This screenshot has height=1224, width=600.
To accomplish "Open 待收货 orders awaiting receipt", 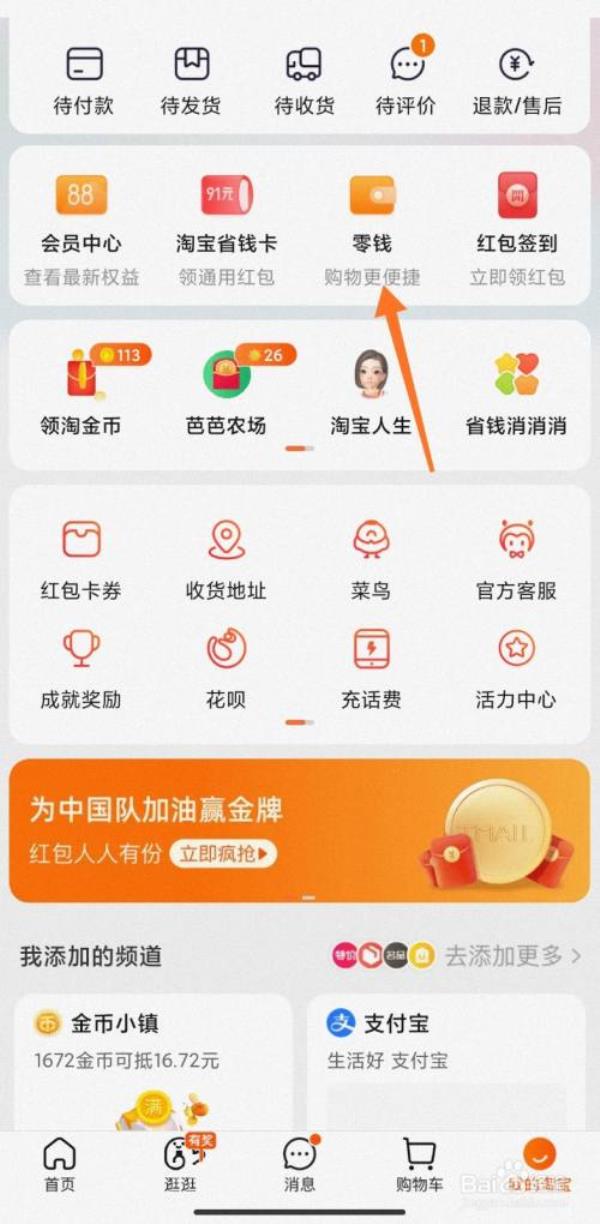I will [x=304, y=80].
